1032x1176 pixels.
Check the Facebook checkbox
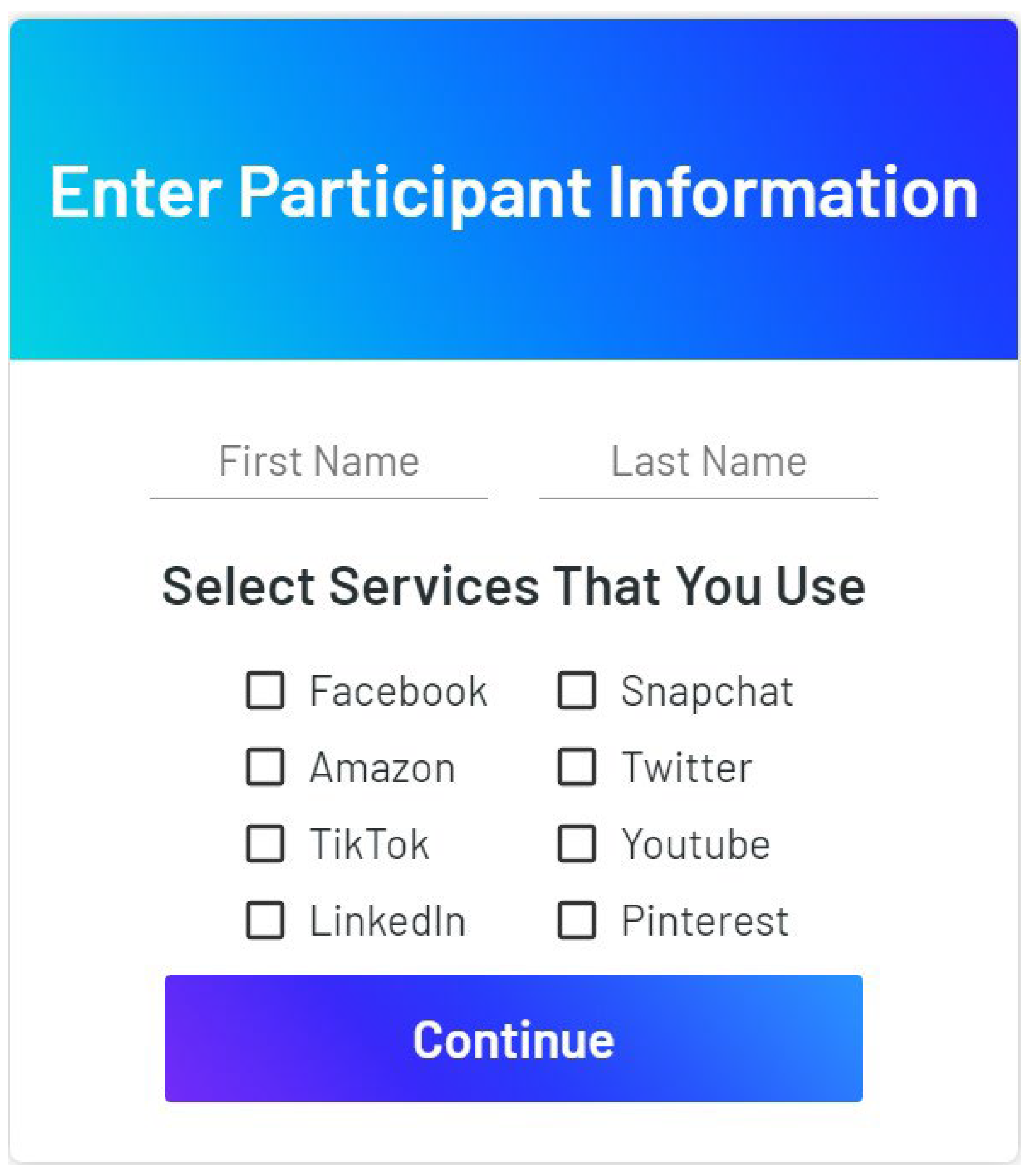pos(265,690)
